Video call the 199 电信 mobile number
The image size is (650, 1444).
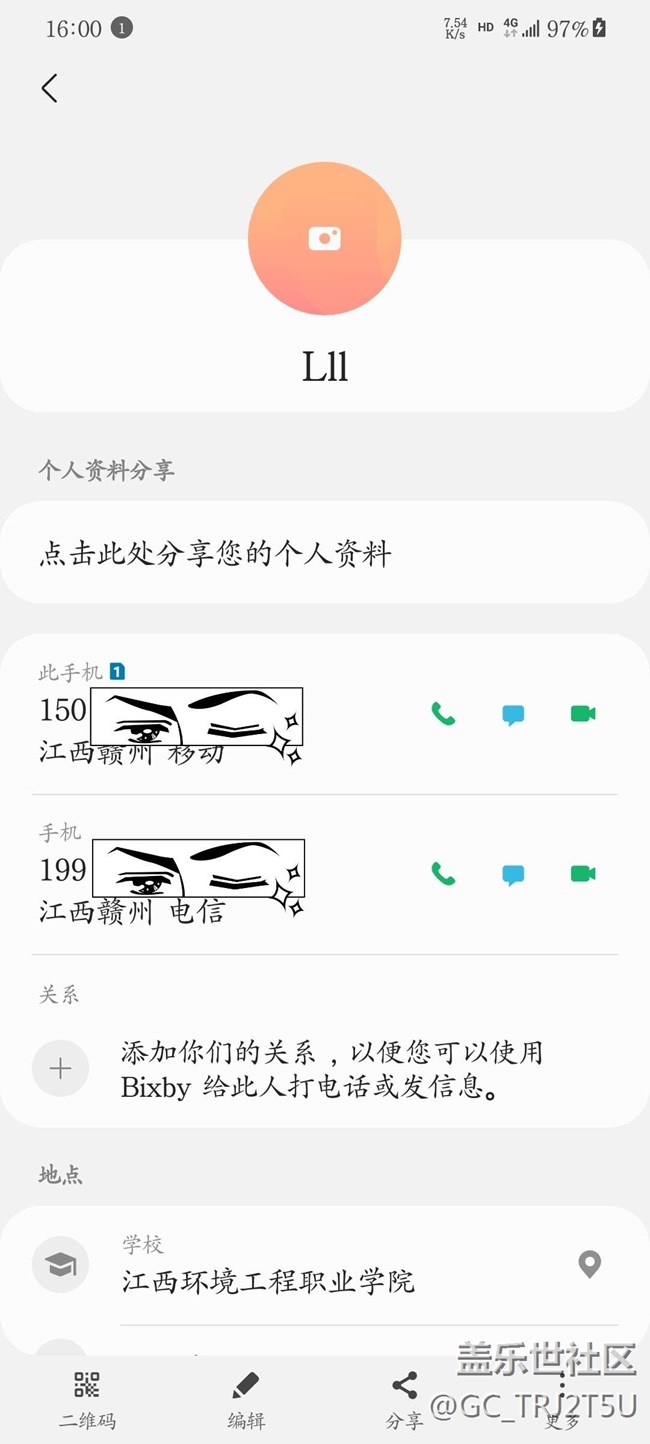[583, 874]
